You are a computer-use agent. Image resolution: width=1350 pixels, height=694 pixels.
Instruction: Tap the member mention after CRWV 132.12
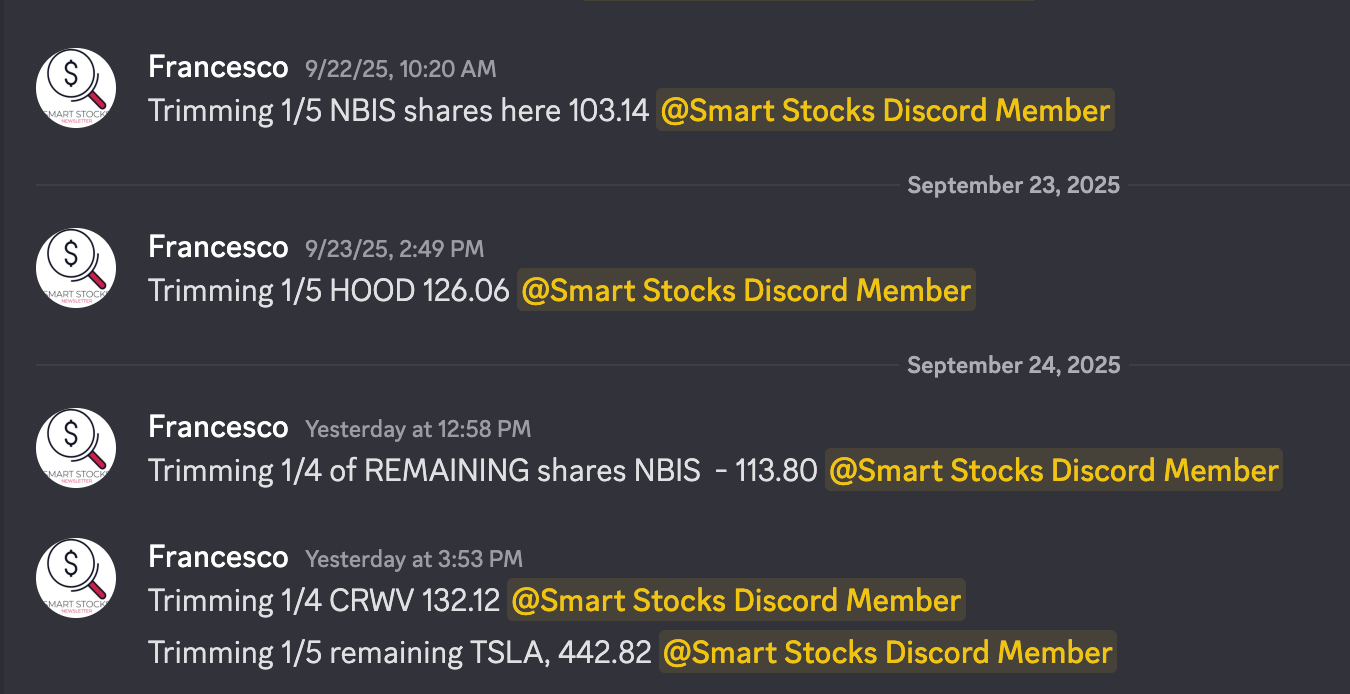click(736, 600)
